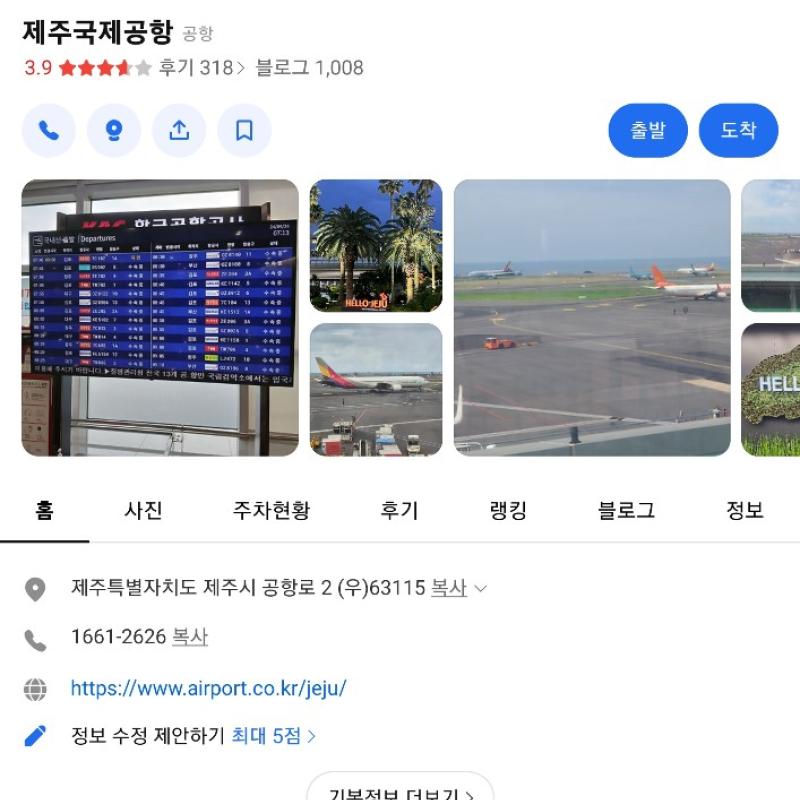
Task: Open the large runway and sea photo
Action: pos(592,318)
